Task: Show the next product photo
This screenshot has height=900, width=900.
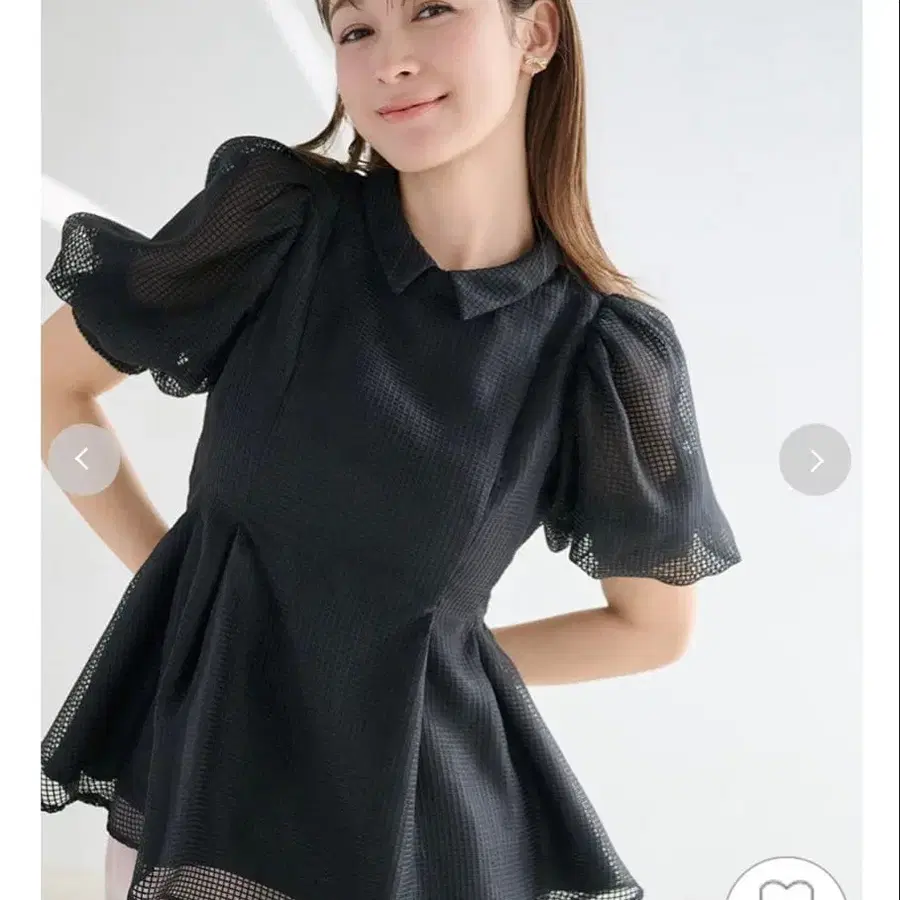Action: 815,460
